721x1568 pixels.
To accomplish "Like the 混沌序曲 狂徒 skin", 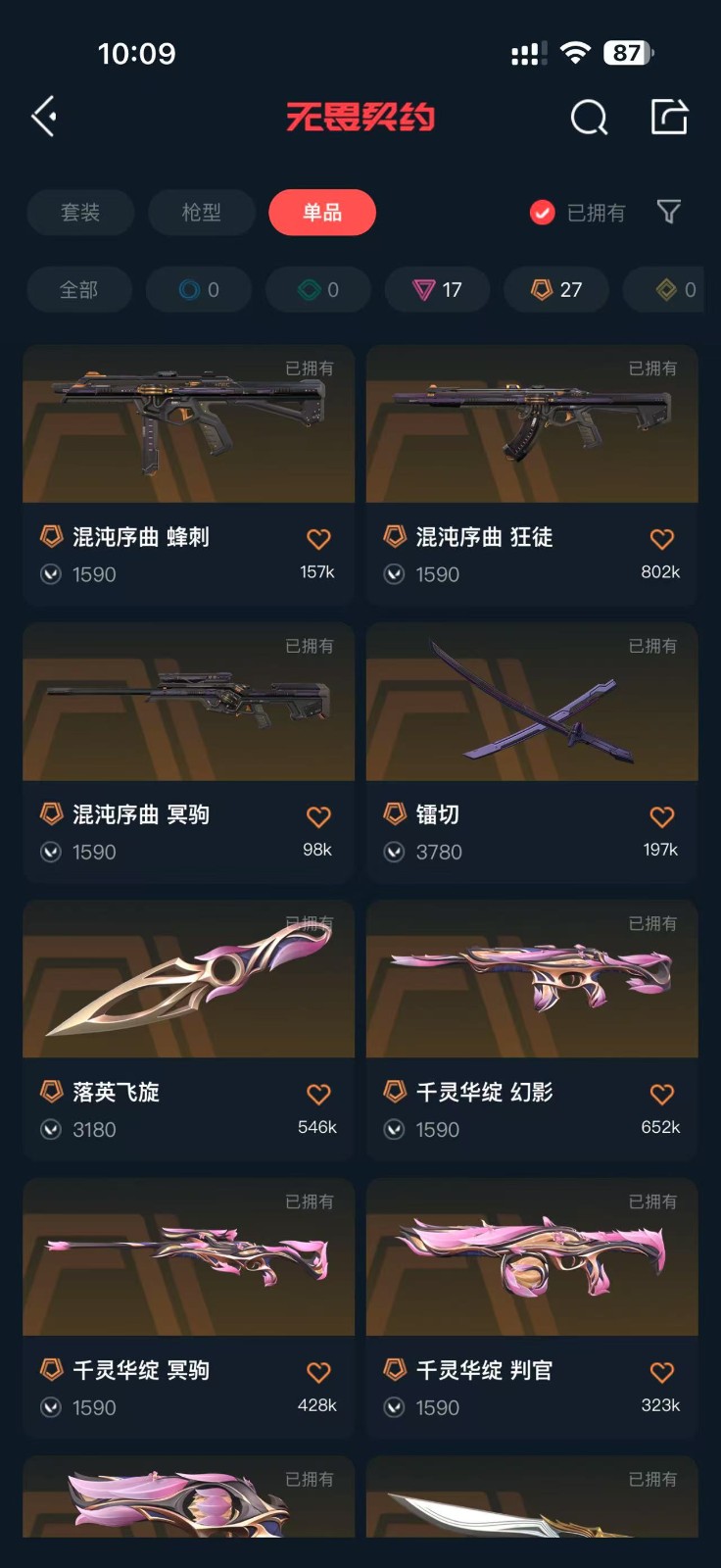I will tap(662, 539).
